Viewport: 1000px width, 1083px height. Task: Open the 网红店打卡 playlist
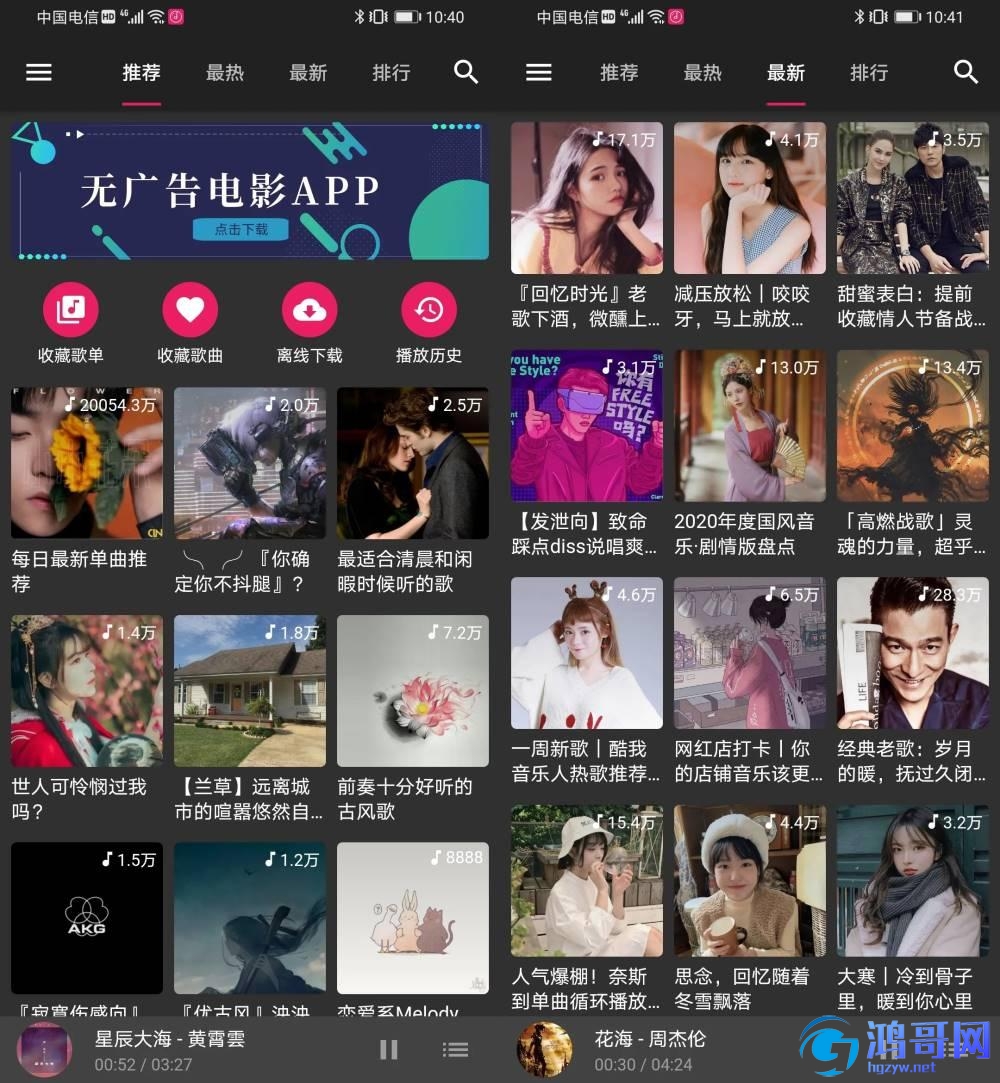[x=749, y=652]
